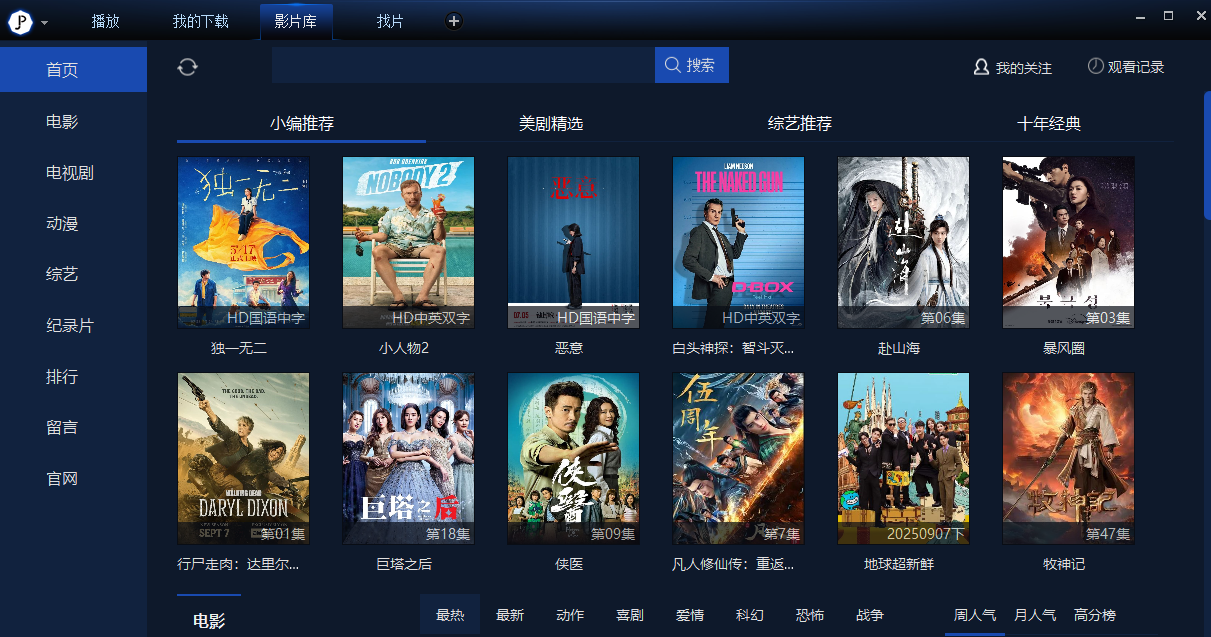The height and width of the screenshot is (637, 1211).
Task: Open 我的关注
Action: point(1013,68)
